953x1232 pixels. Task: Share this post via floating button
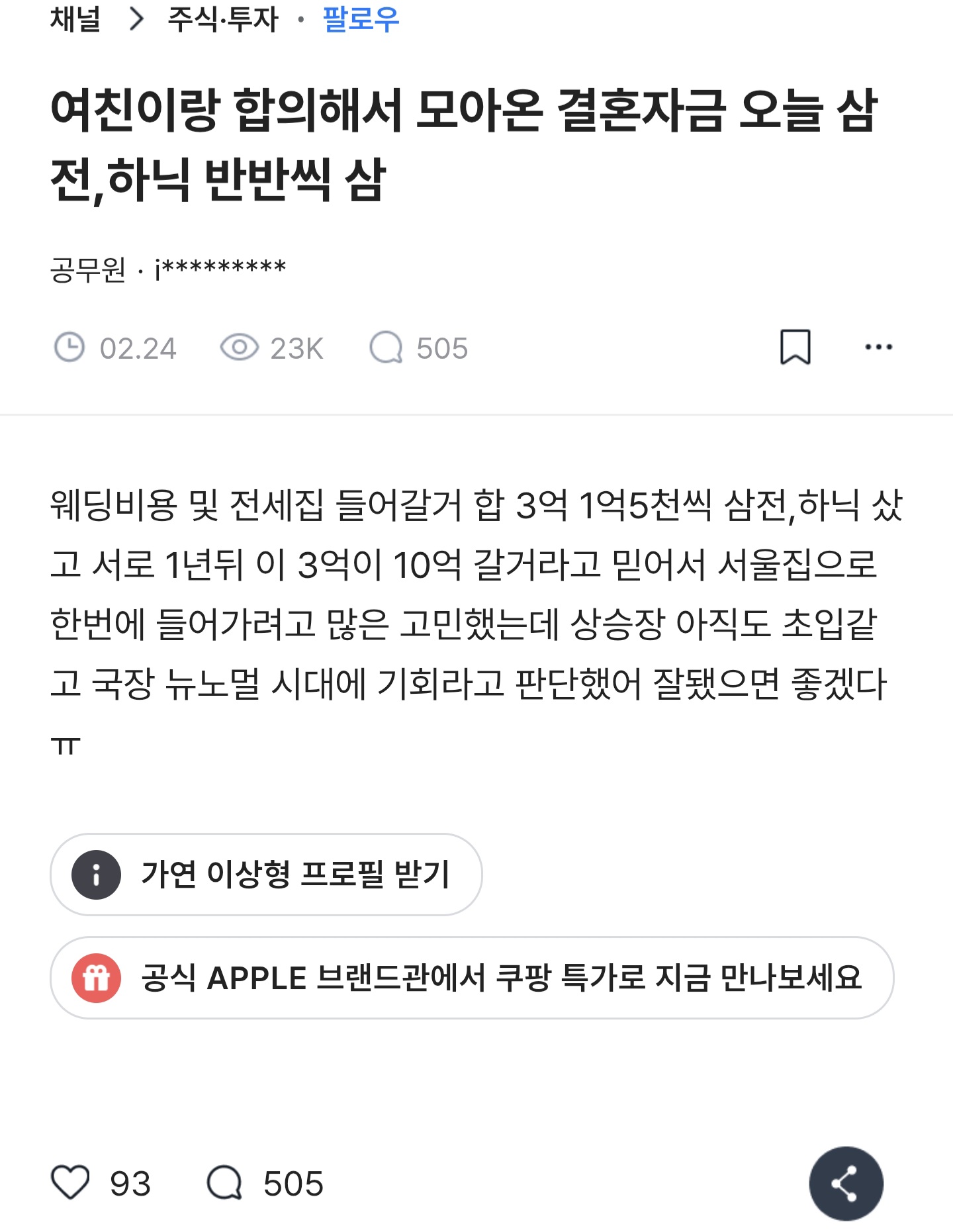pyautogui.click(x=845, y=1183)
